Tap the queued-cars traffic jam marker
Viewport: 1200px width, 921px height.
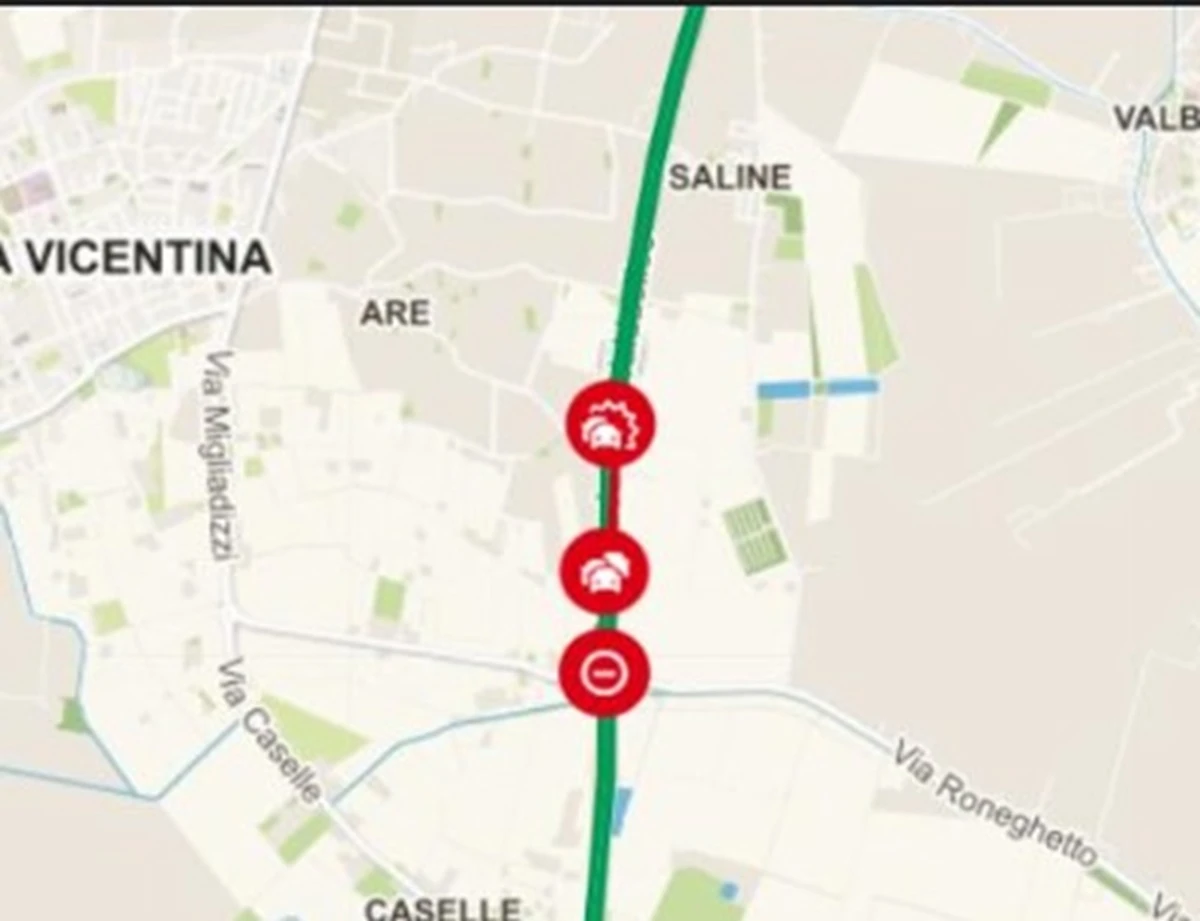(605, 571)
